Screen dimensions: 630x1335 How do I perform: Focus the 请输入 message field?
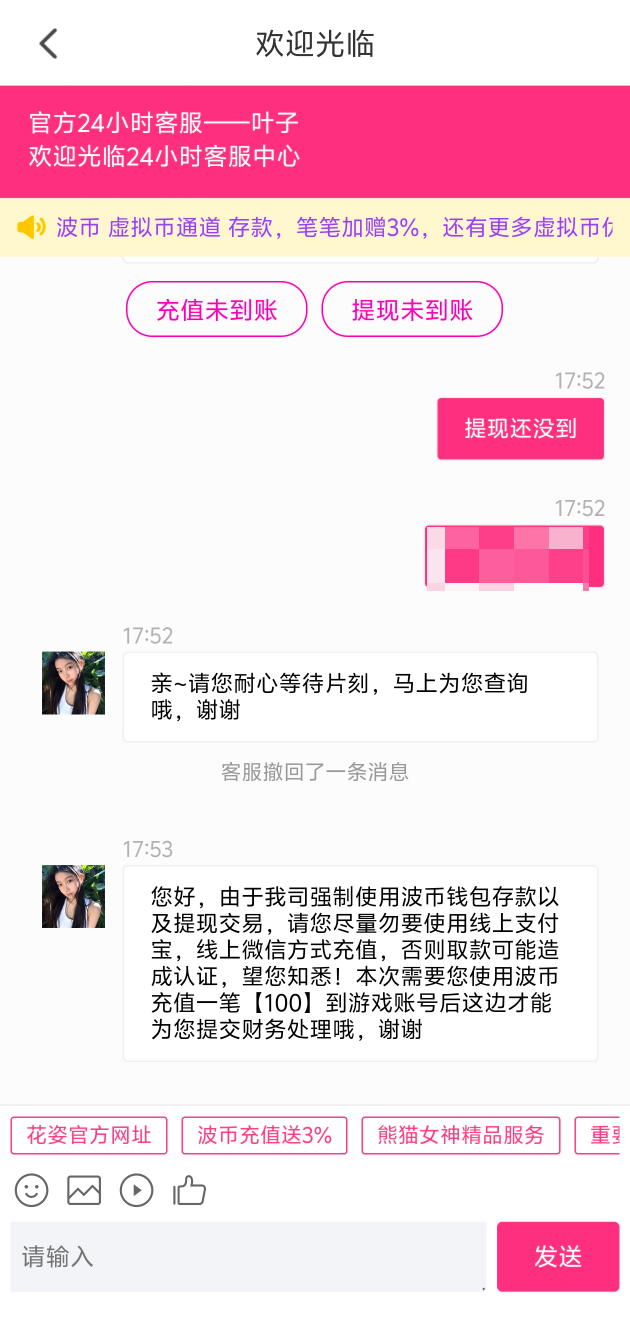248,1256
